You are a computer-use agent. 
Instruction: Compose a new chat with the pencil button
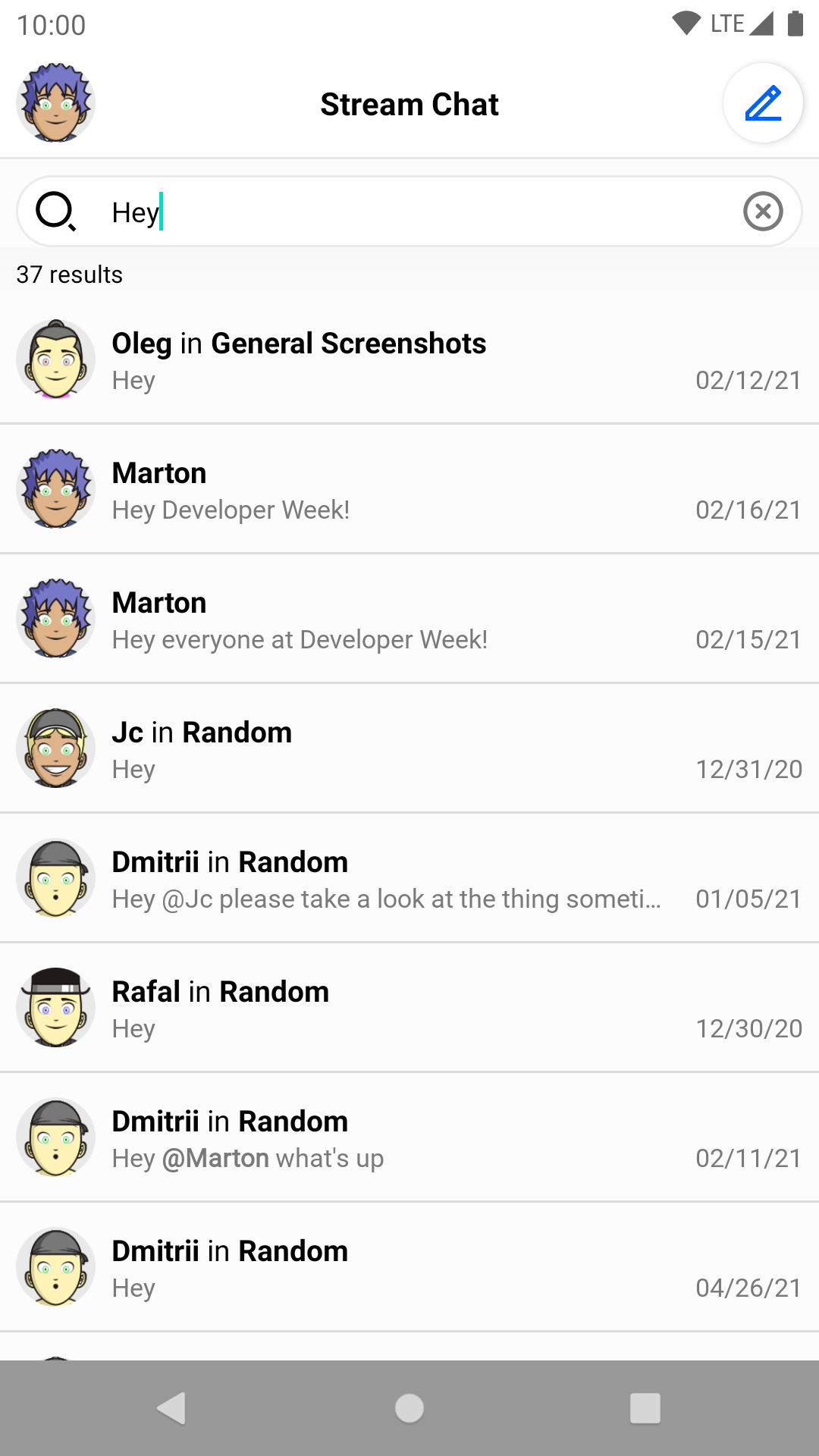[763, 103]
